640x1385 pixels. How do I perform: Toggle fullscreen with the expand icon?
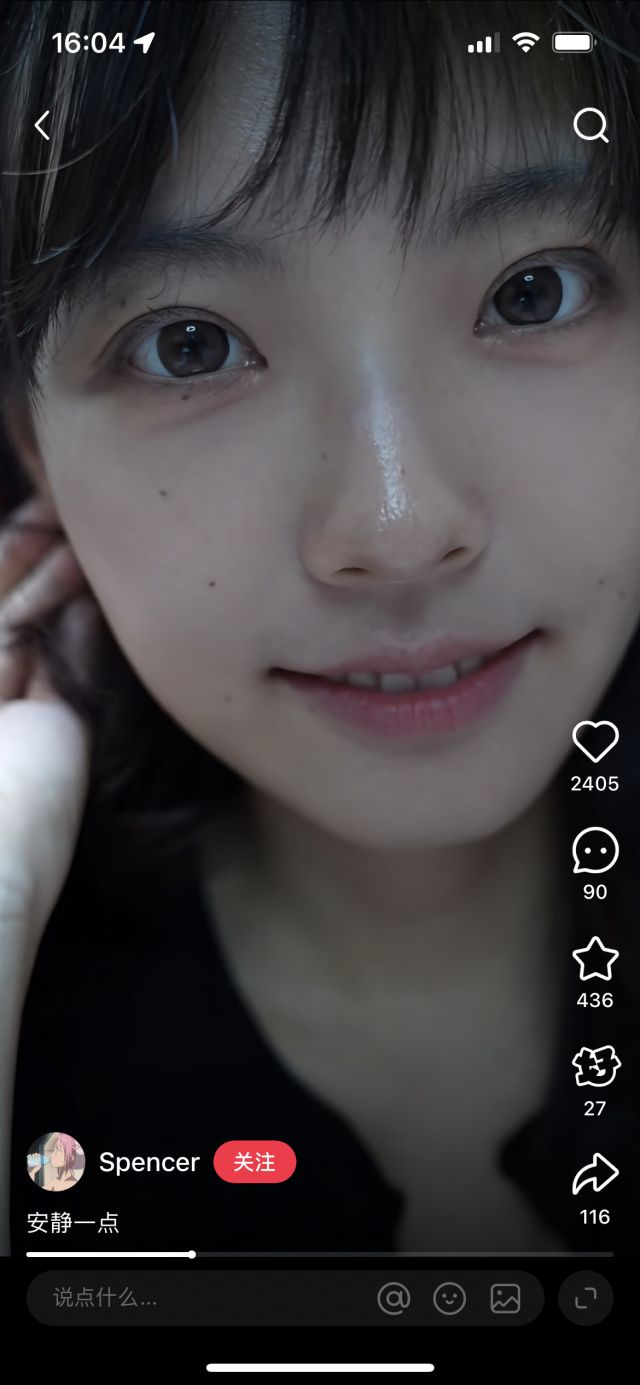586,1298
